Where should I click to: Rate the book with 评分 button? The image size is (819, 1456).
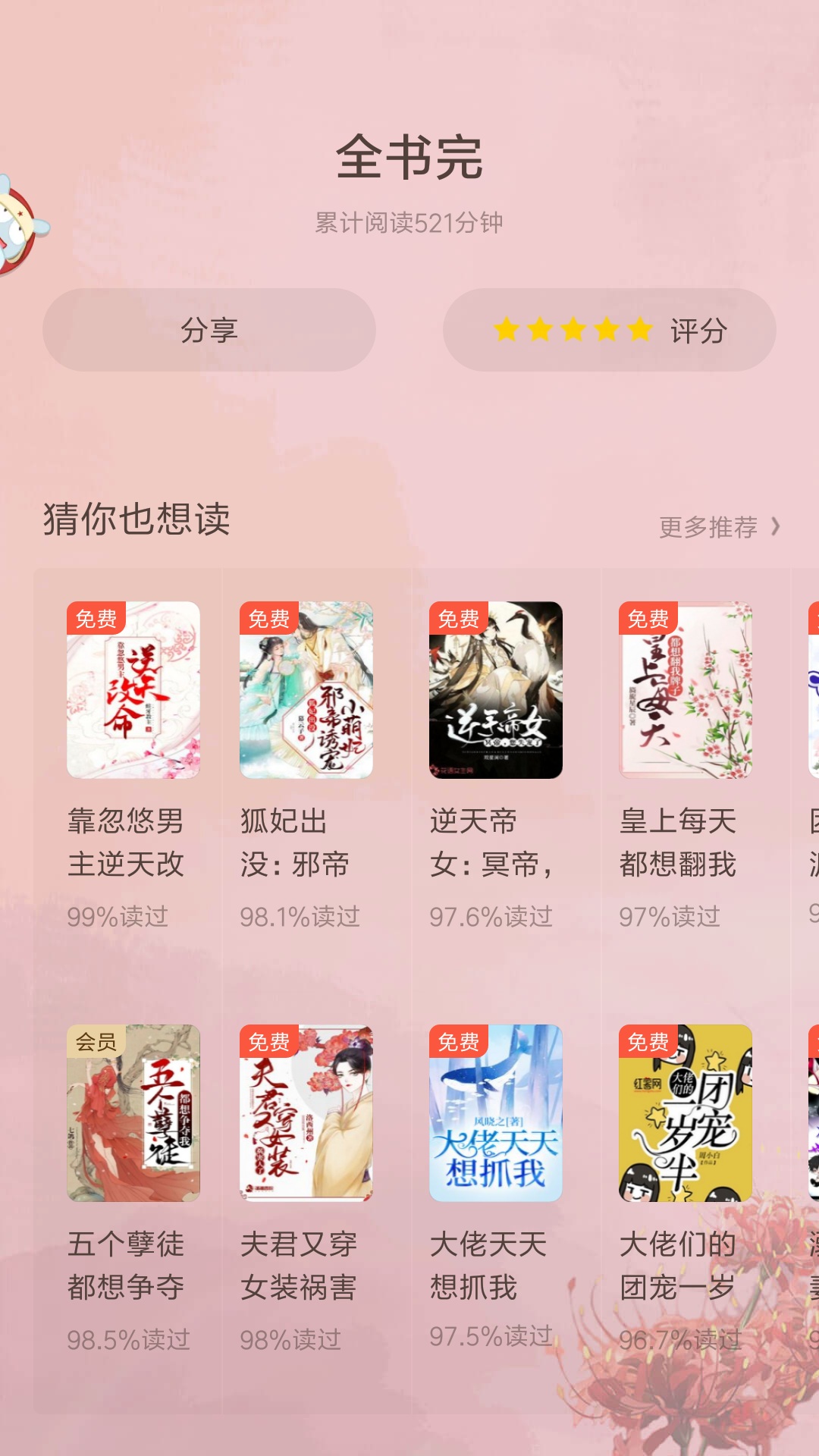coord(609,330)
